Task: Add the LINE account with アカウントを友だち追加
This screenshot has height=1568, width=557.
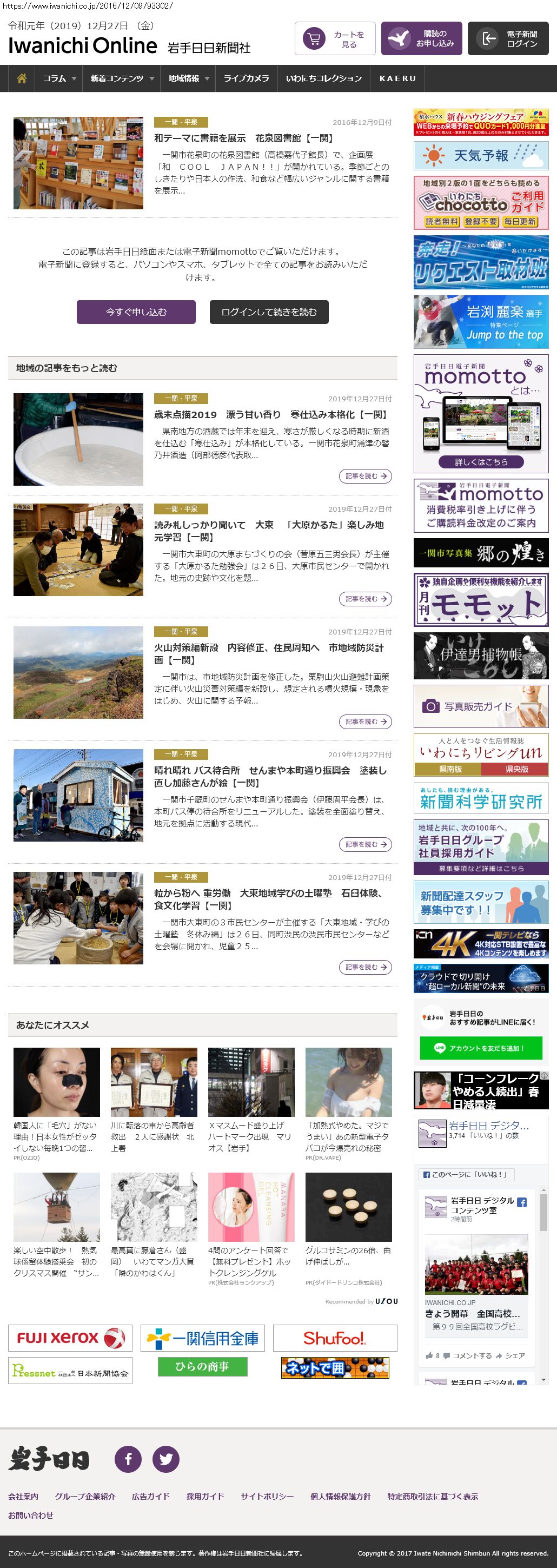Action: pyautogui.click(x=480, y=1048)
